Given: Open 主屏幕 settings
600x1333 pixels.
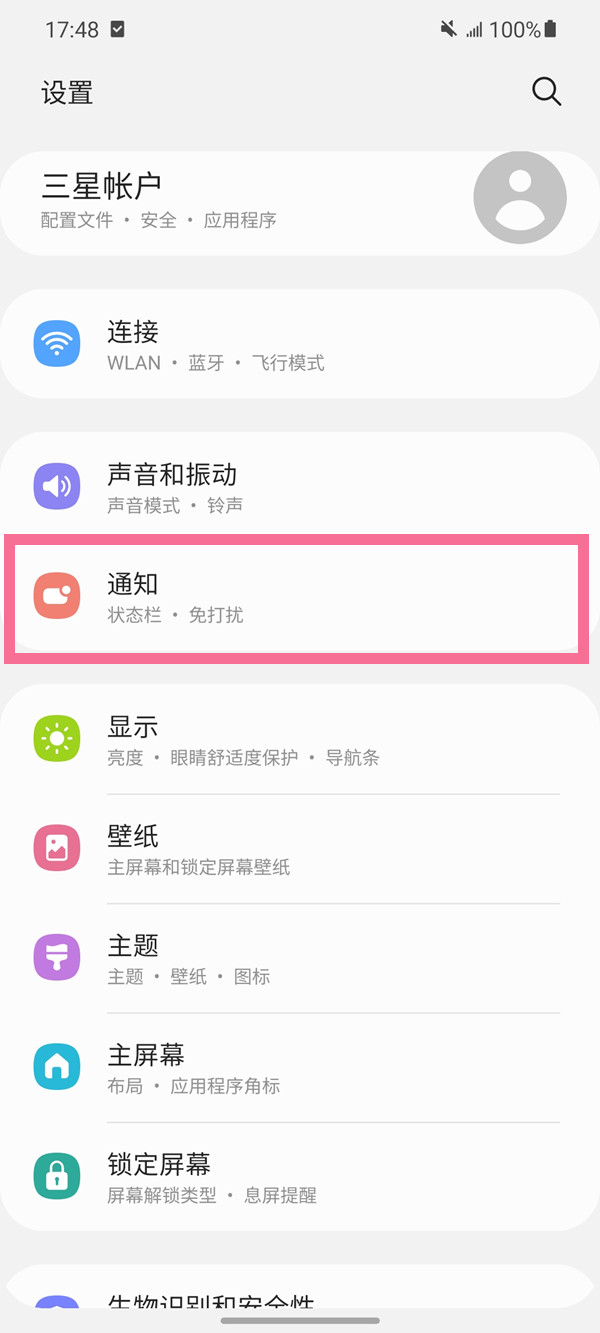Looking at the screenshot, I should pos(300,1068).
